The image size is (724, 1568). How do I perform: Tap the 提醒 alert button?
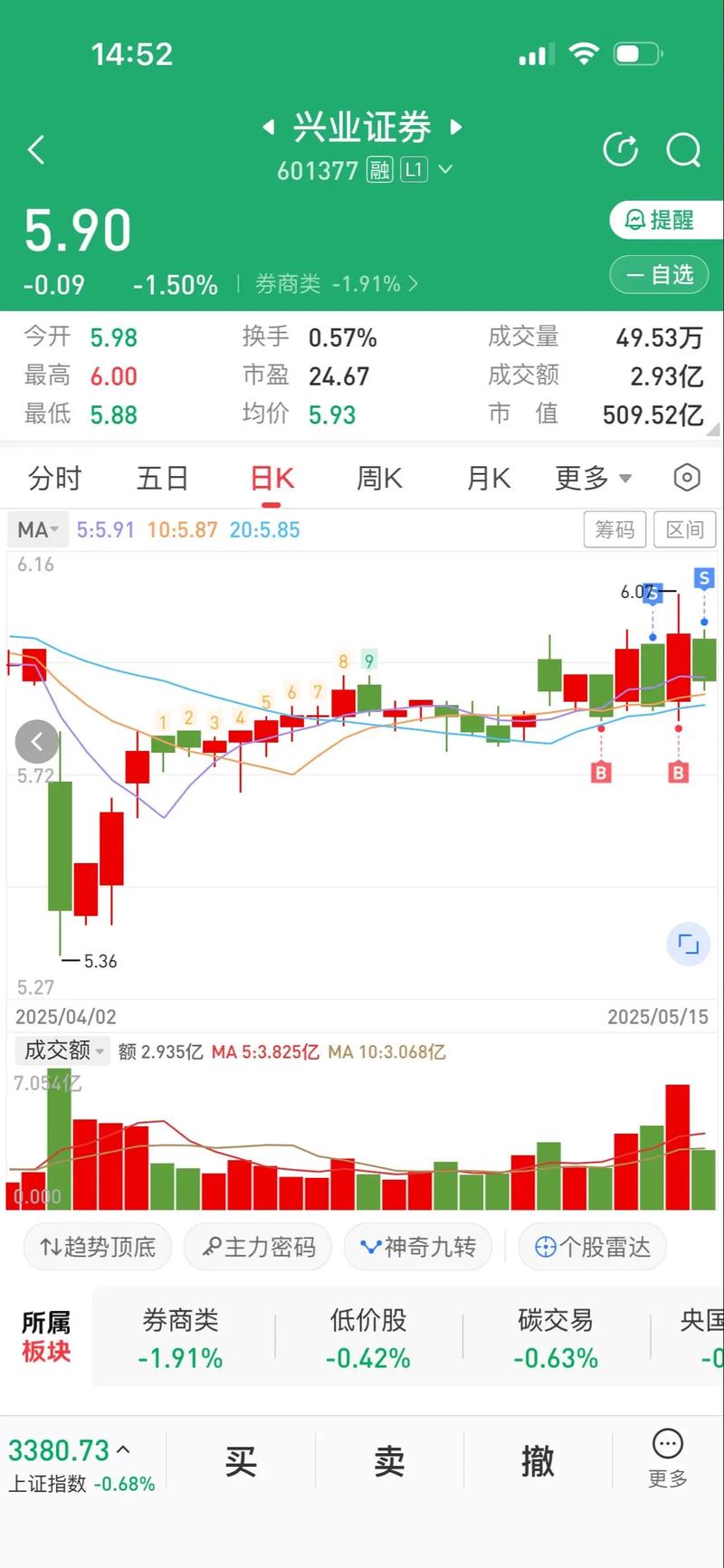[663, 220]
